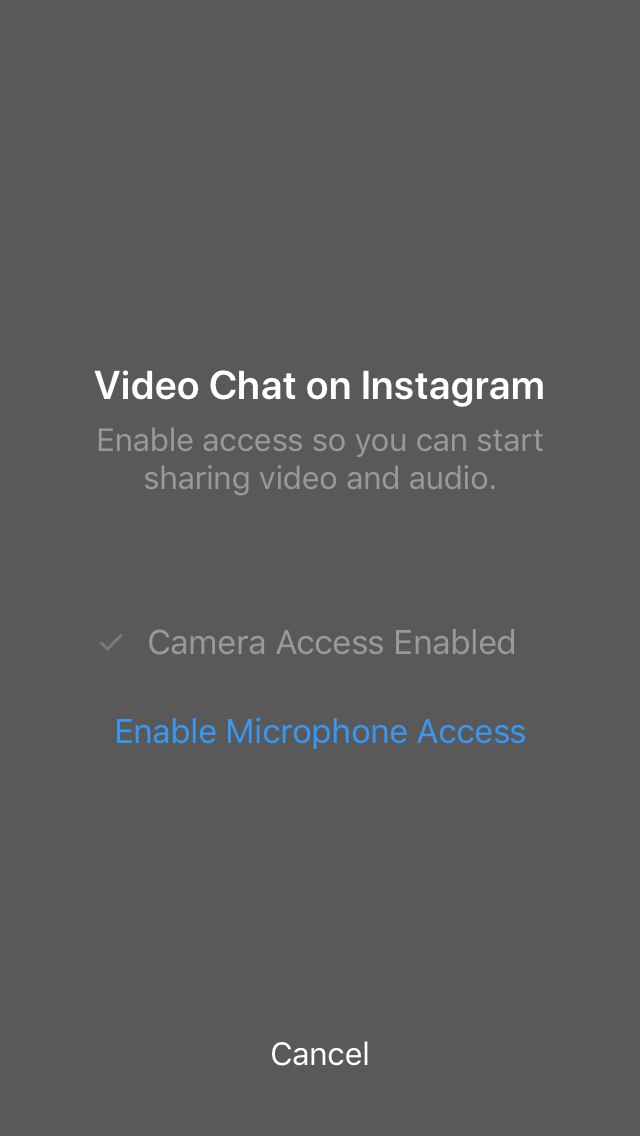
Task: Cancel the video chat setup
Action: 320,1054
